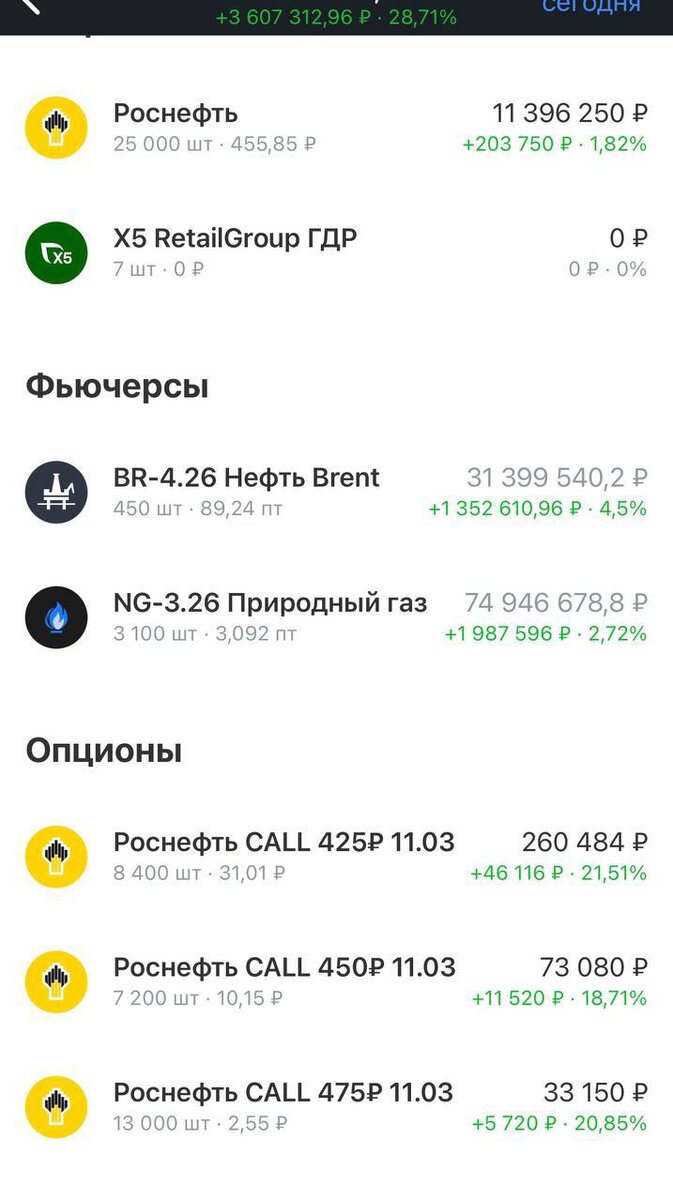Viewport: 673px width, 1200px height.
Task: Open the Роснефть CALL 425₽ 11.03 option
Action: [x=336, y=857]
